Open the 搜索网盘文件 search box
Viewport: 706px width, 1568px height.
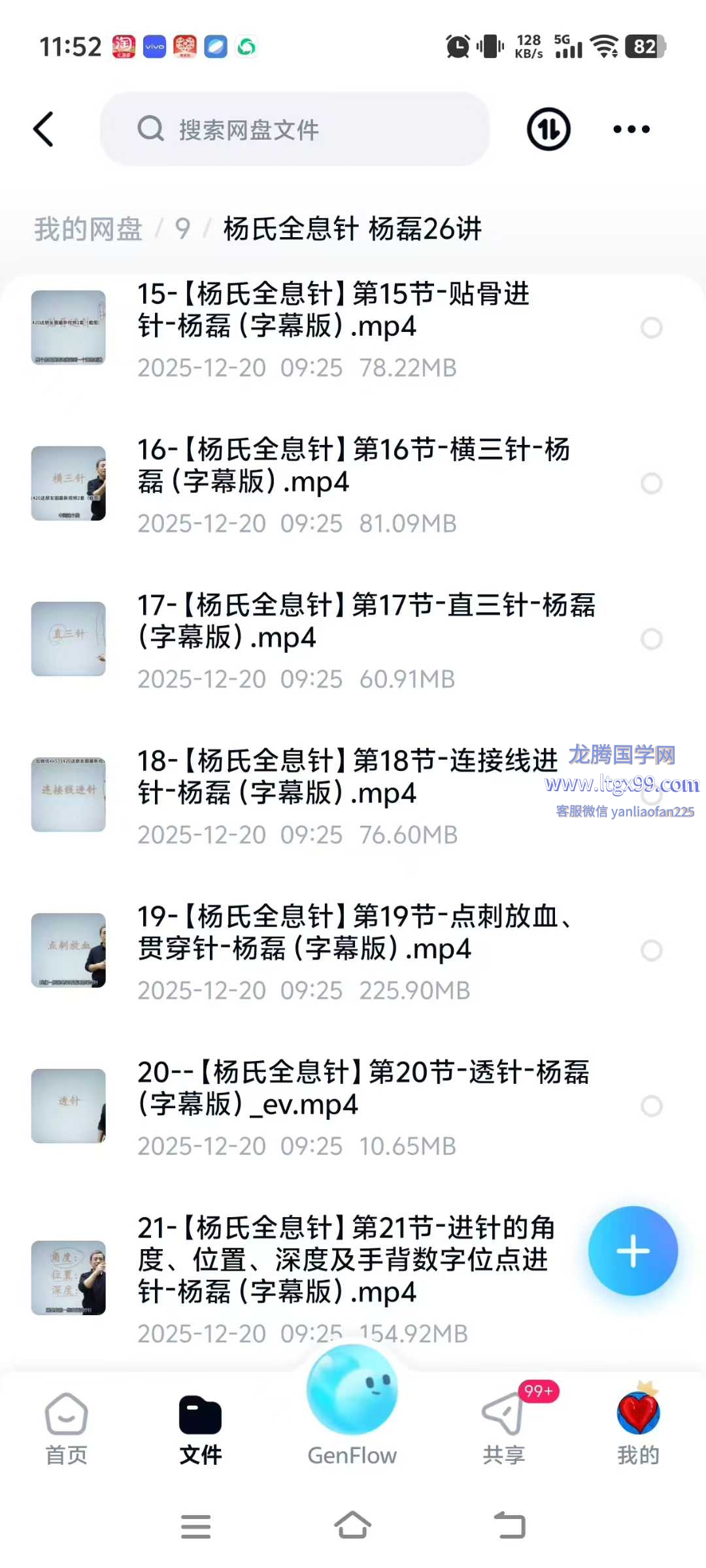pyautogui.click(x=294, y=129)
